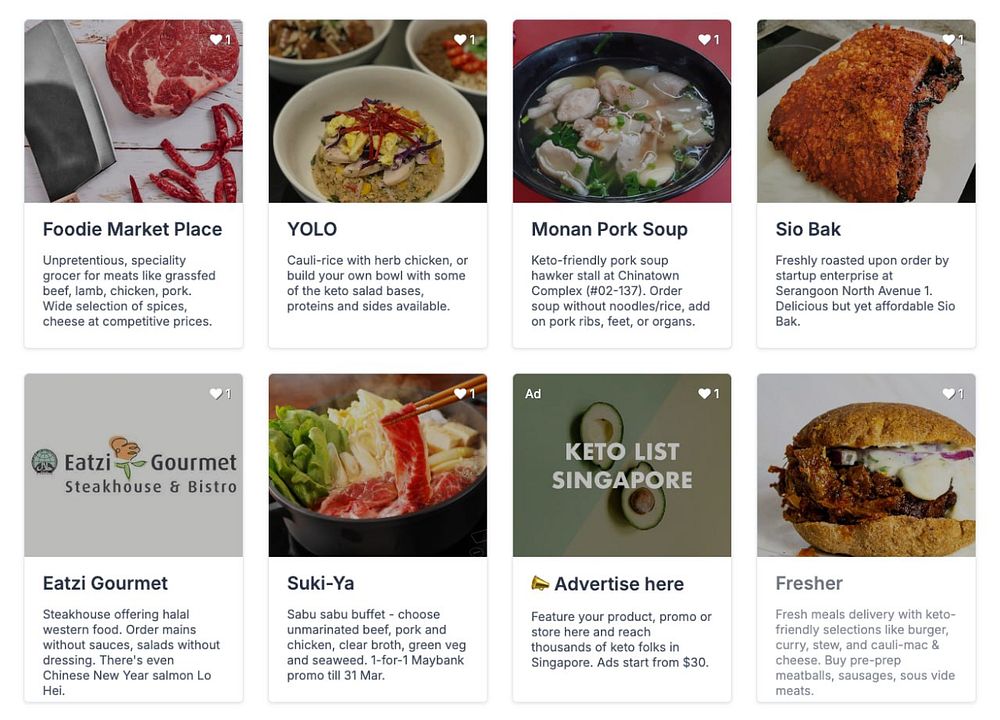Like the Eatzi Gourmet listing
This screenshot has height=720, width=1000.
[x=215, y=394]
